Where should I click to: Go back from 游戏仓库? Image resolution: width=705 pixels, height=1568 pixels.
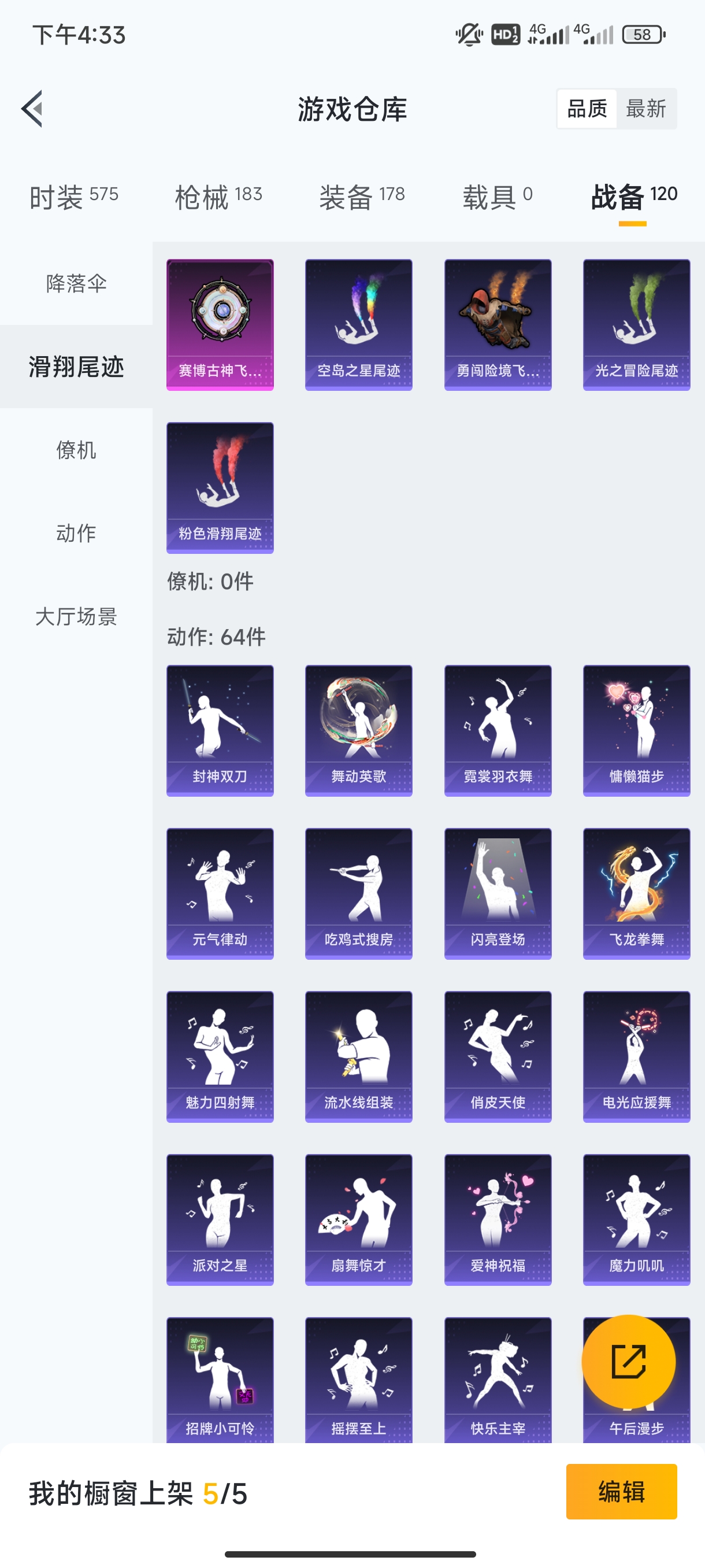click(32, 109)
